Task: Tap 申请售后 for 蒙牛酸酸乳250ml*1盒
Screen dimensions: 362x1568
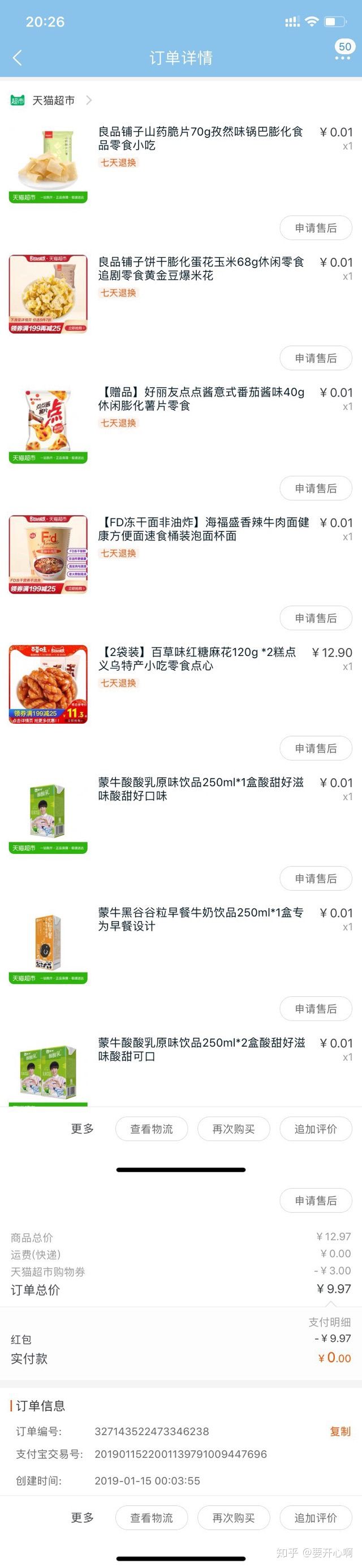Action: coord(315,878)
